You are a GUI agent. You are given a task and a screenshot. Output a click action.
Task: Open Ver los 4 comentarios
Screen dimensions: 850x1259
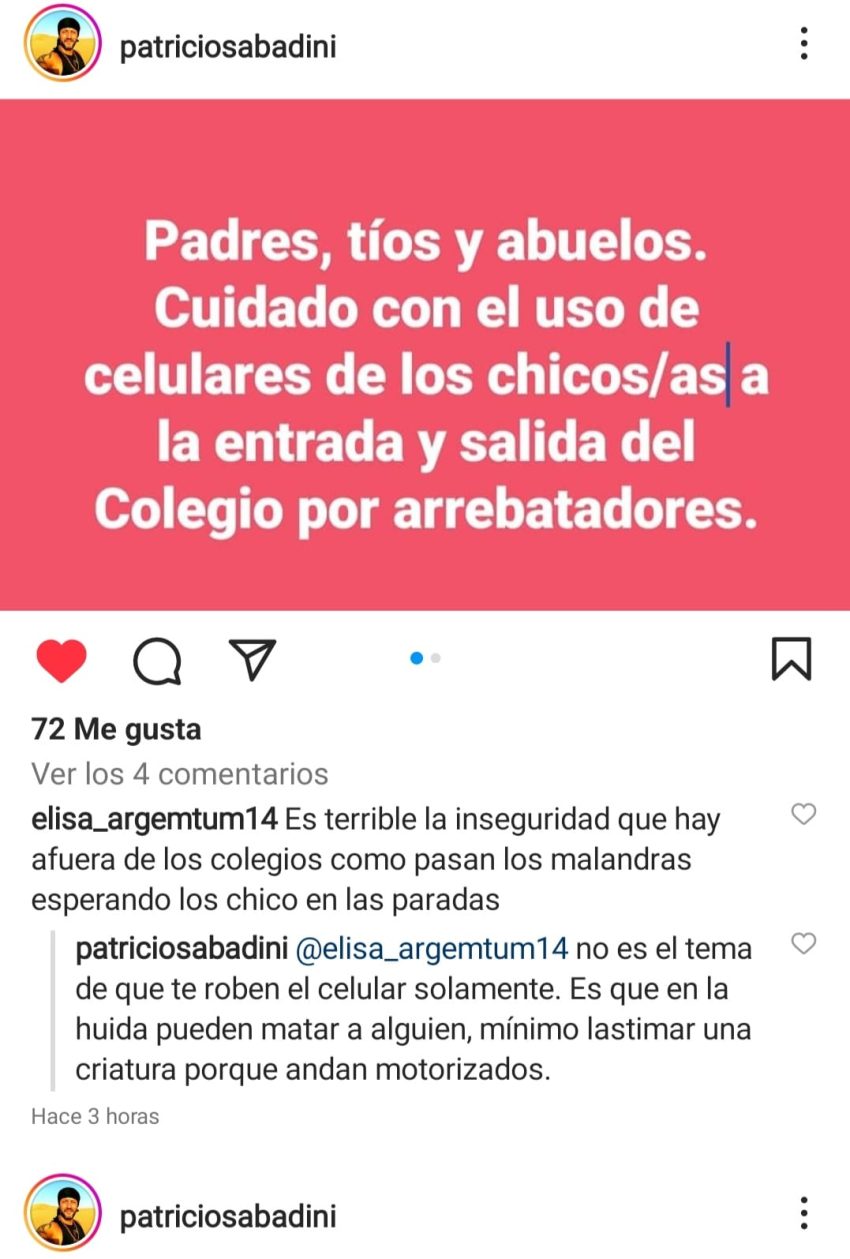click(x=179, y=774)
